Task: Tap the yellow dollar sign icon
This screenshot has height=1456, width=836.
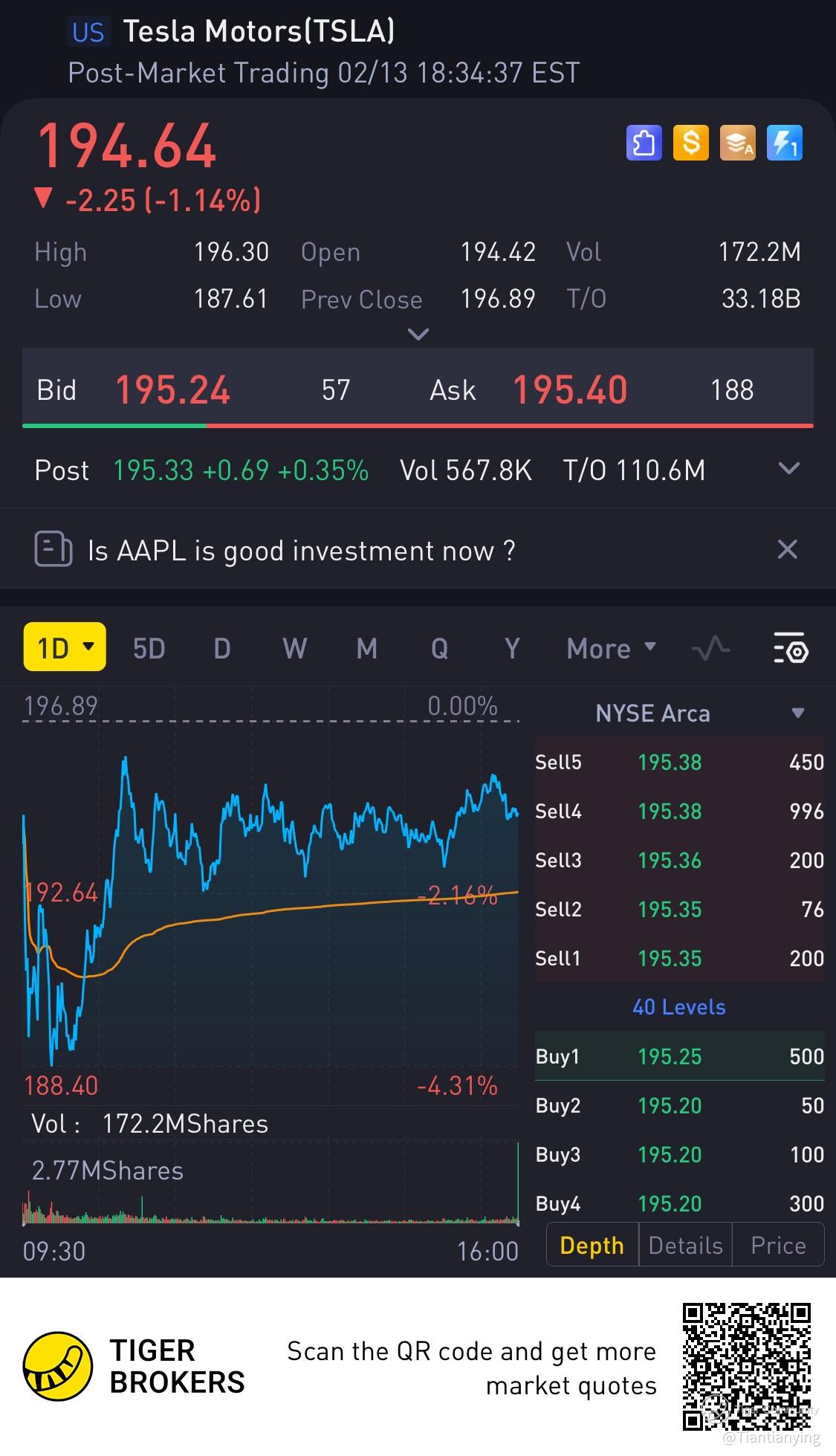Action: coord(690,143)
